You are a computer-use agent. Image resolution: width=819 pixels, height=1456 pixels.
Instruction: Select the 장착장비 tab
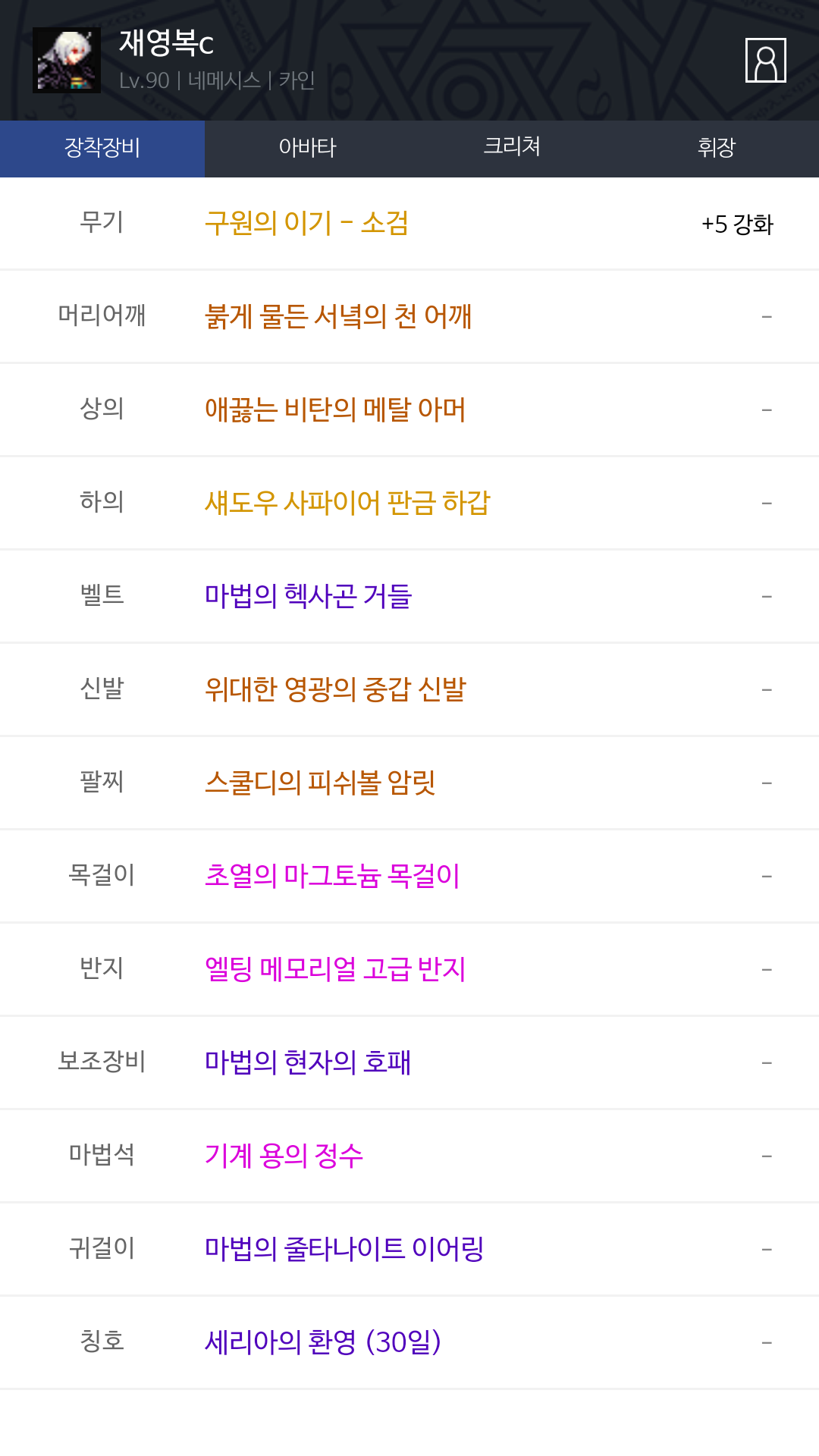coord(102,148)
